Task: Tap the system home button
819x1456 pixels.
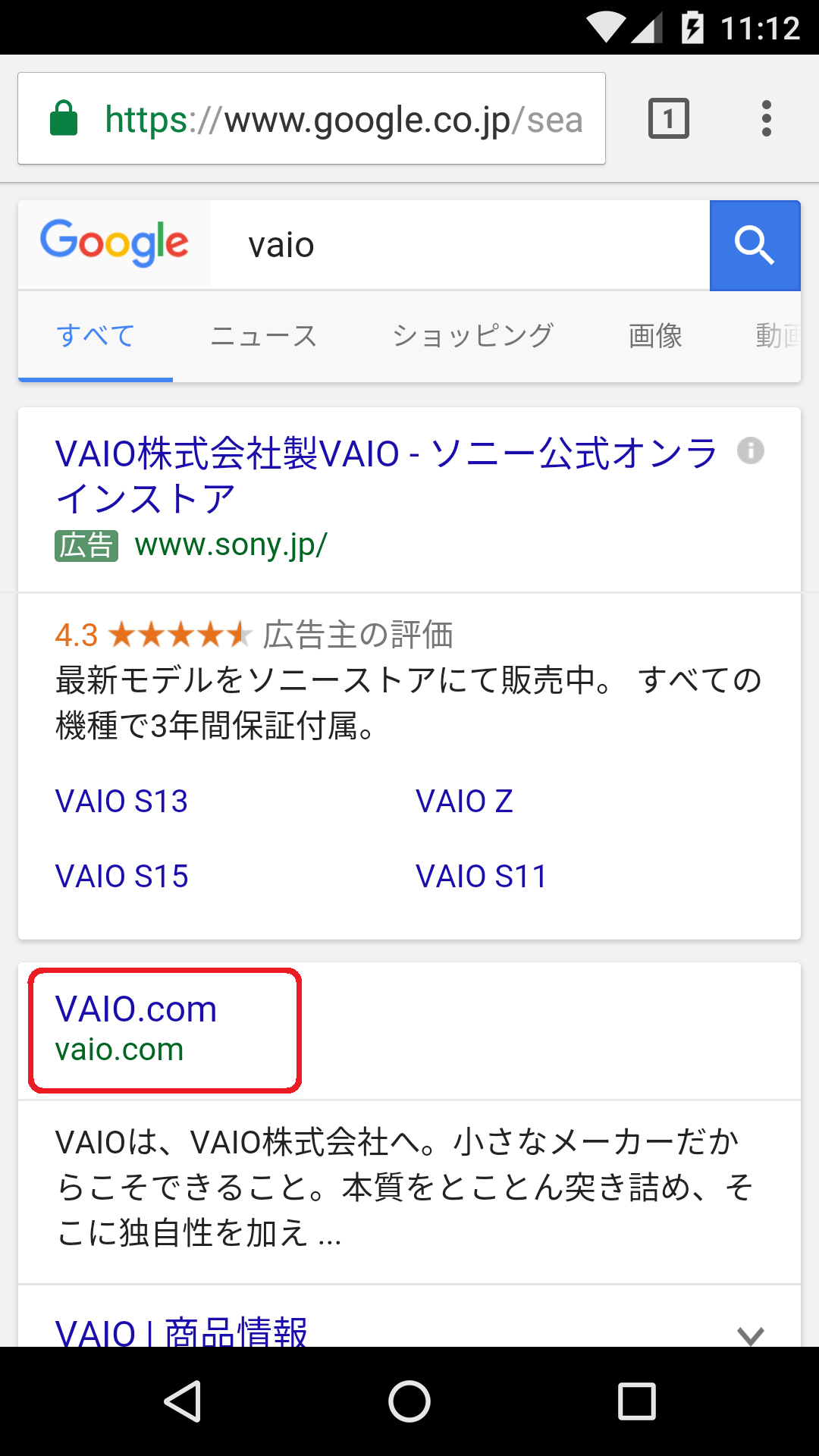Action: pyautogui.click(x=409, y=1401)
